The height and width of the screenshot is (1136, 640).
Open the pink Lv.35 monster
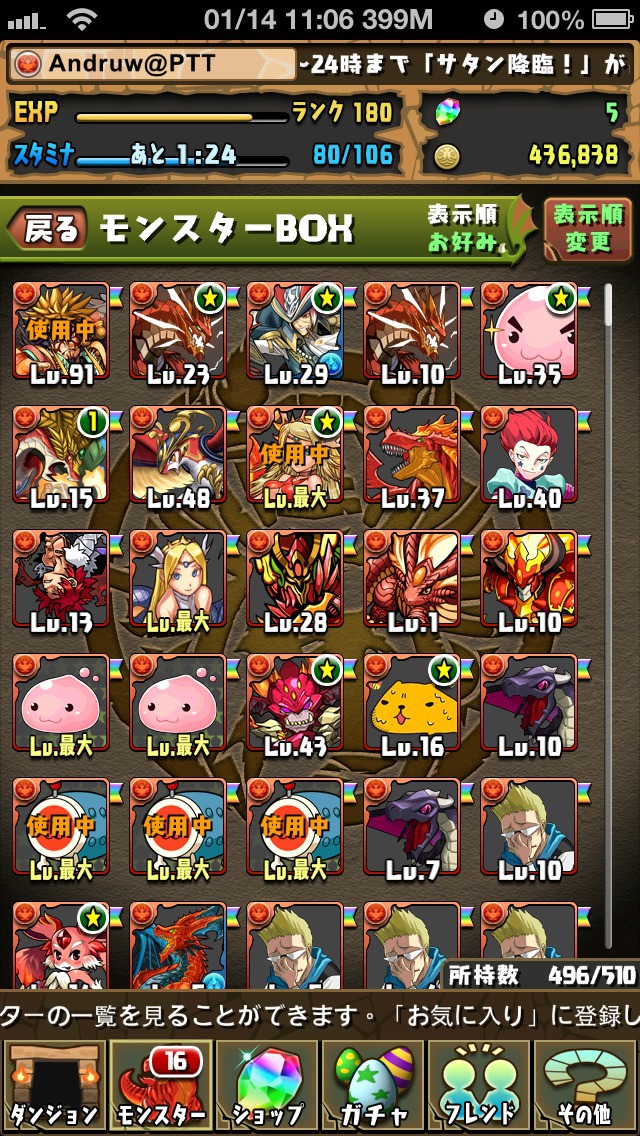529,332
